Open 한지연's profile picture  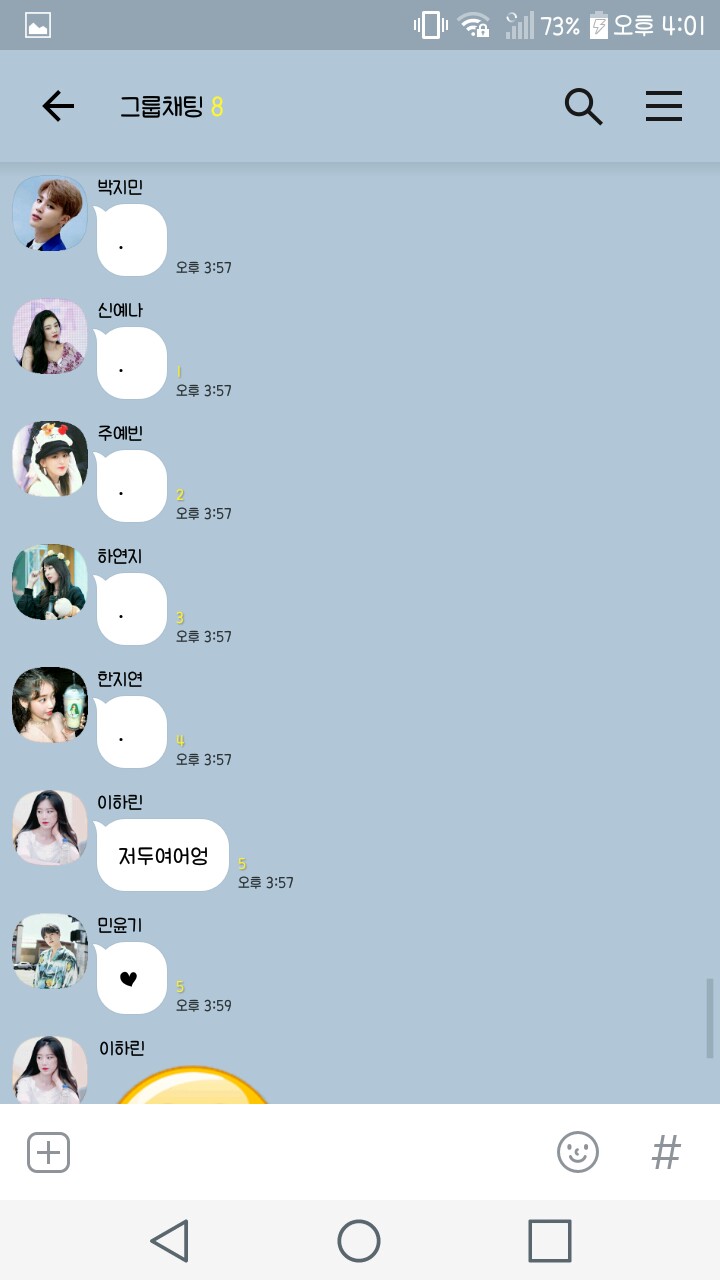click(x=50, y=705)
